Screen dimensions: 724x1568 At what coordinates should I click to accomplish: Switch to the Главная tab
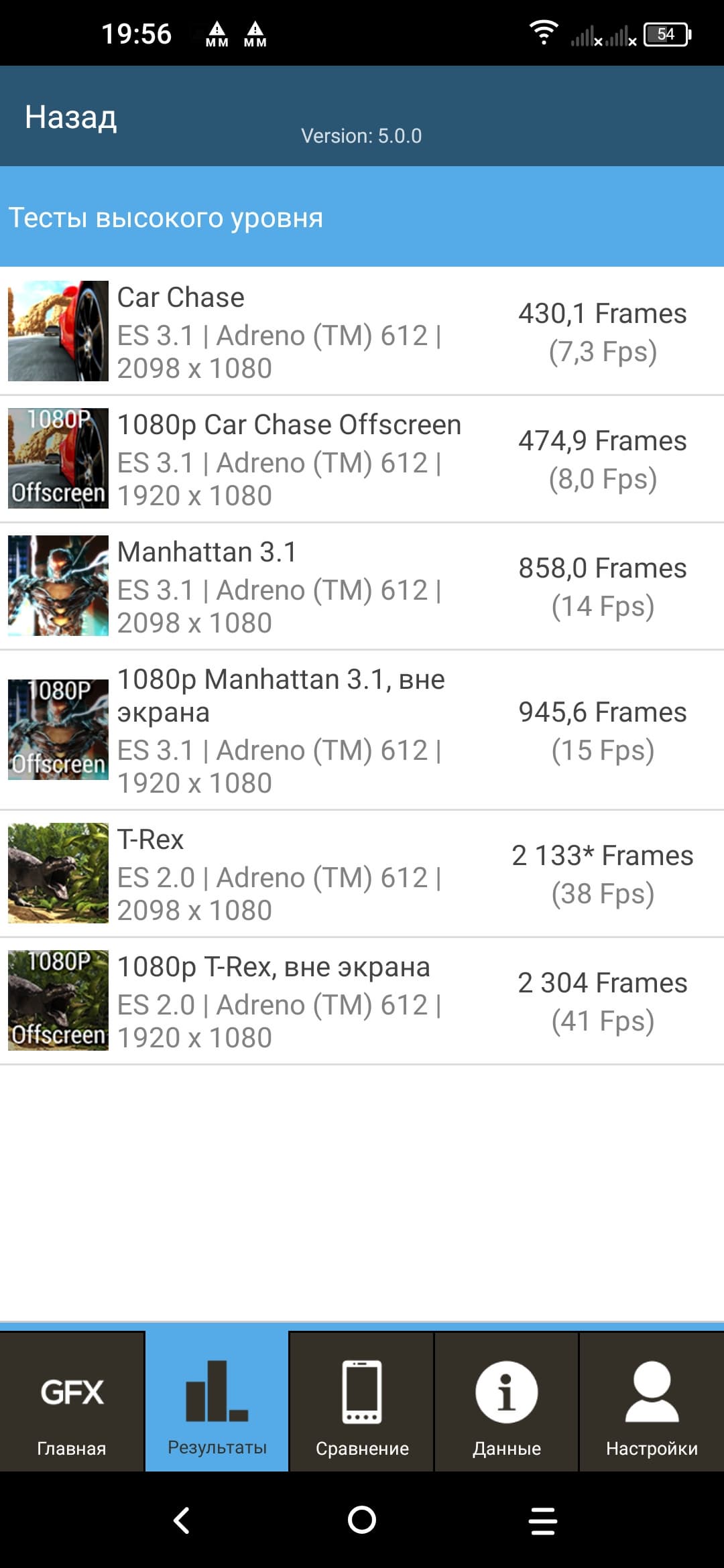coord(72,1402)
